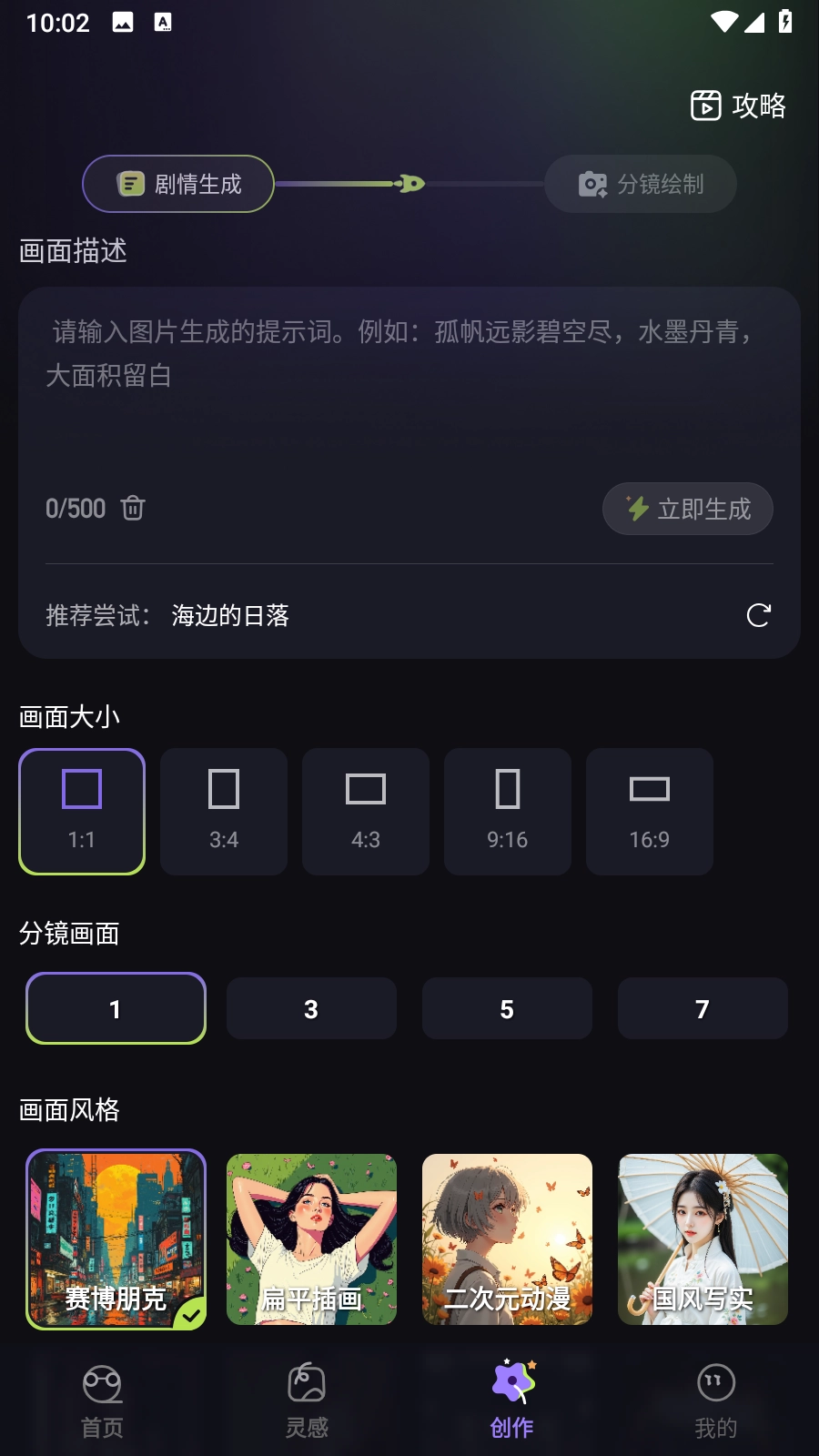The height and width of the screenshot is (1456, 819).
Task: Choose 7 storyboard frames
Action: tap(703, 1008)
